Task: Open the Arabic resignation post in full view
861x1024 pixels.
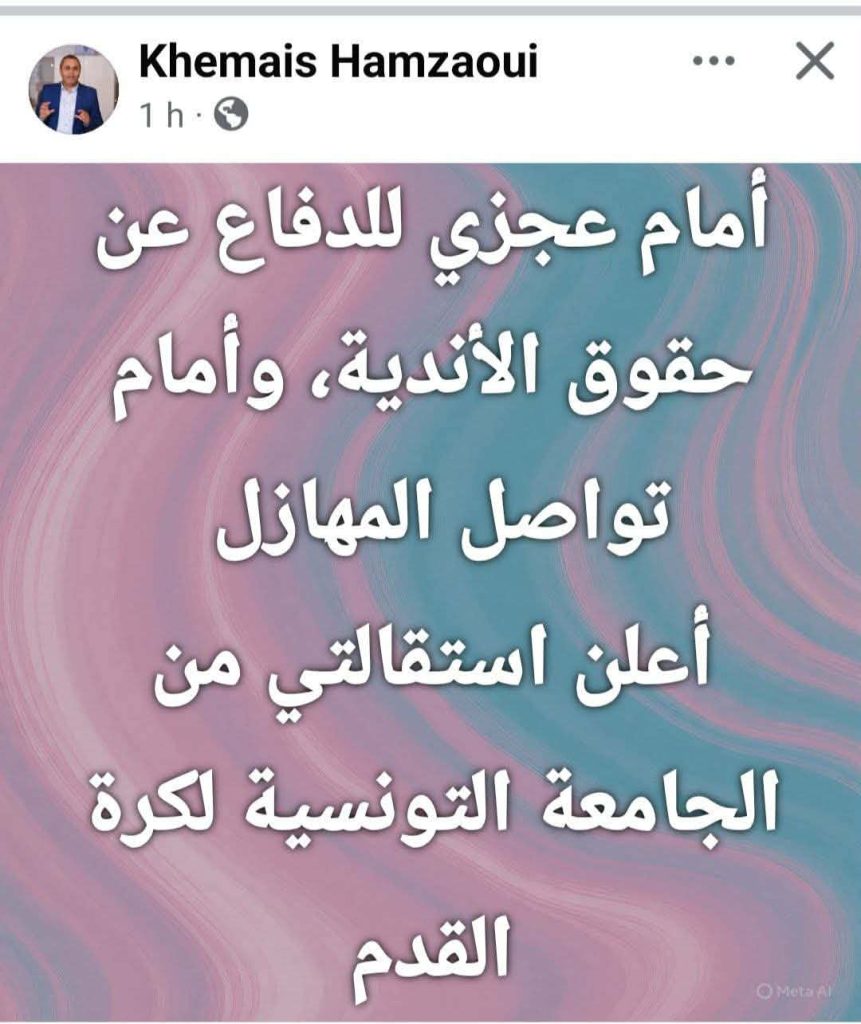Action: click(430, 590)
